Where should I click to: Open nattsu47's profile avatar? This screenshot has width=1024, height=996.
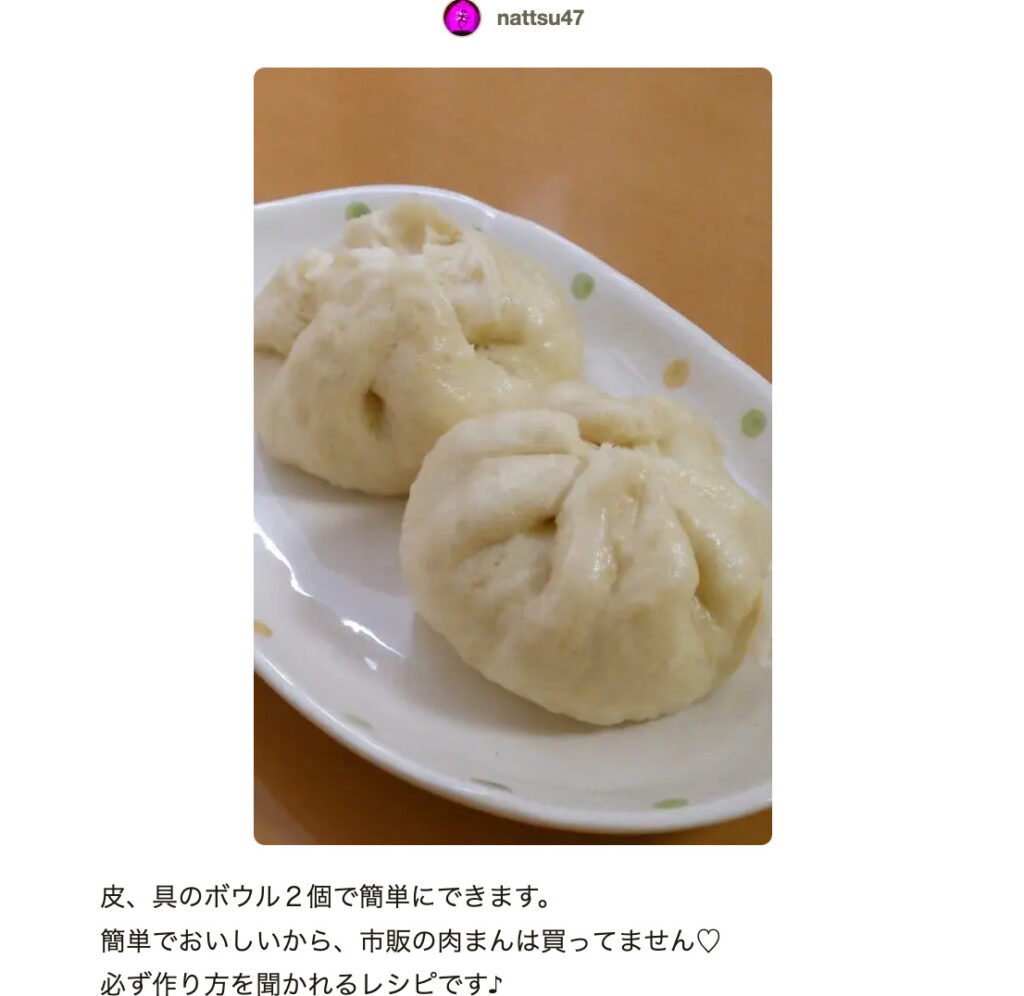coord(462,17)
